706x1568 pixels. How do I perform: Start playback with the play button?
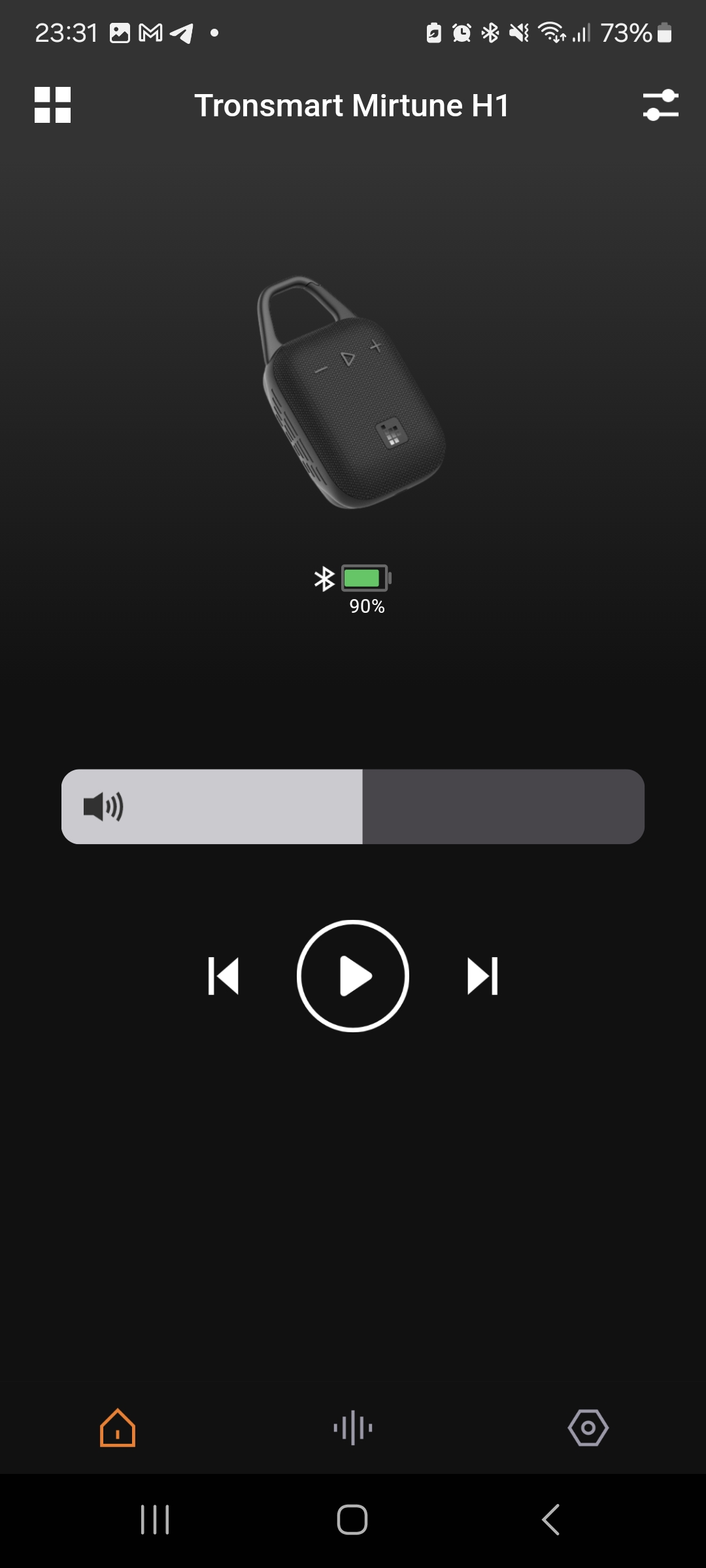[x=353, y=976]
